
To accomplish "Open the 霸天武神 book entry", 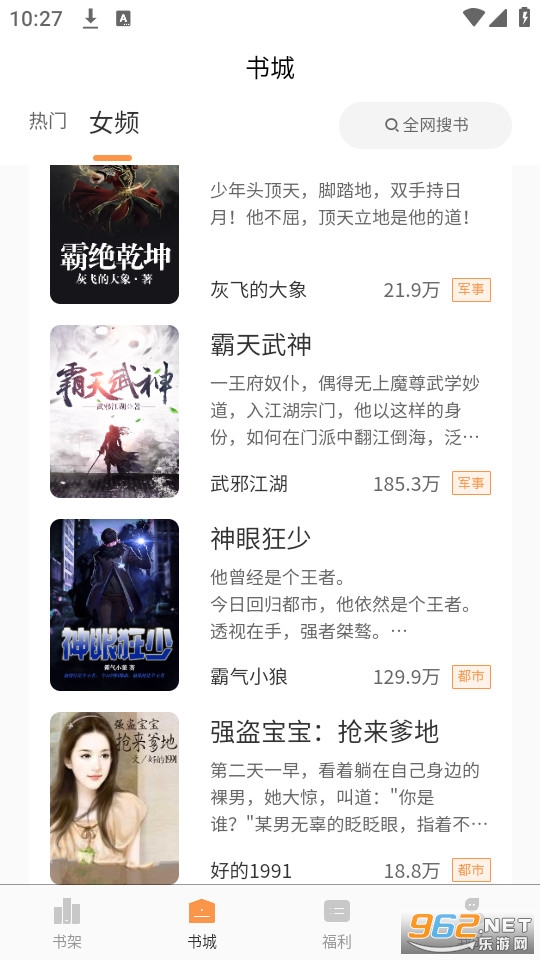I will pyautogui.click(x=270, y=411).
